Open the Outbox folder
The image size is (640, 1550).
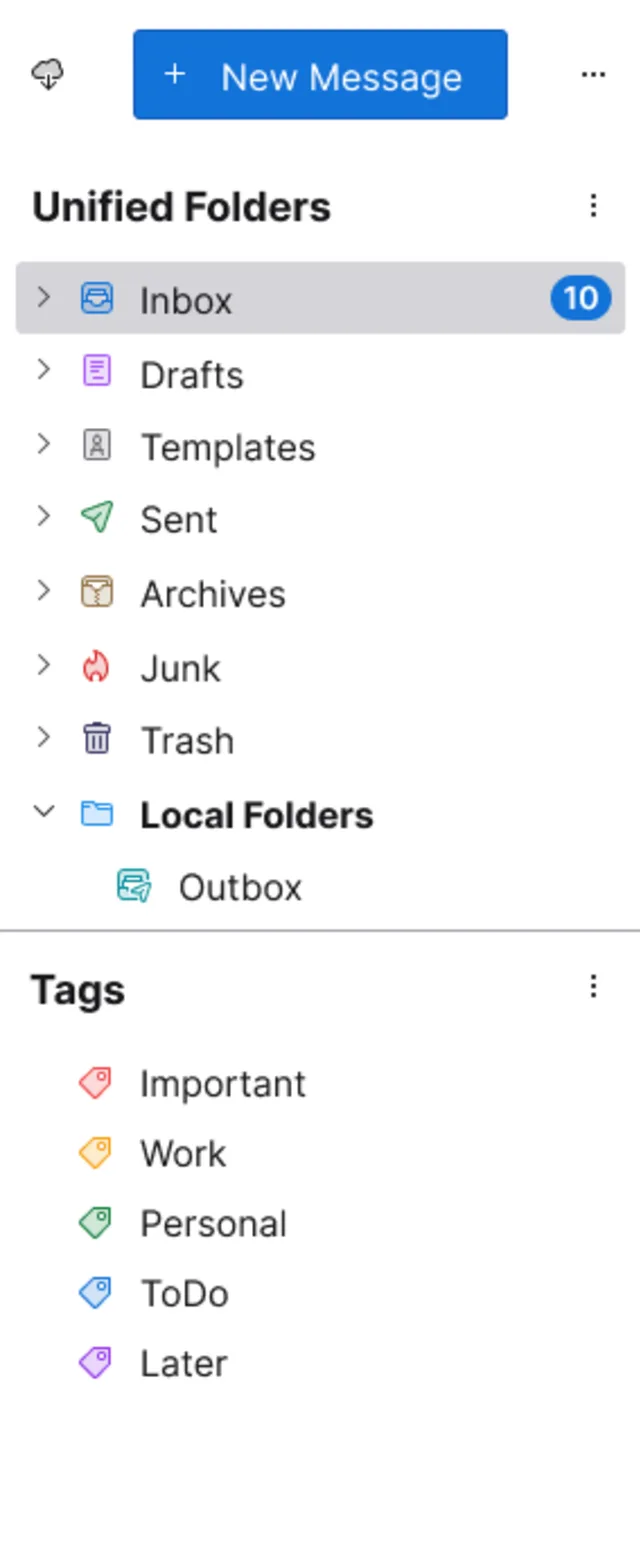click(x=240, y=888)
